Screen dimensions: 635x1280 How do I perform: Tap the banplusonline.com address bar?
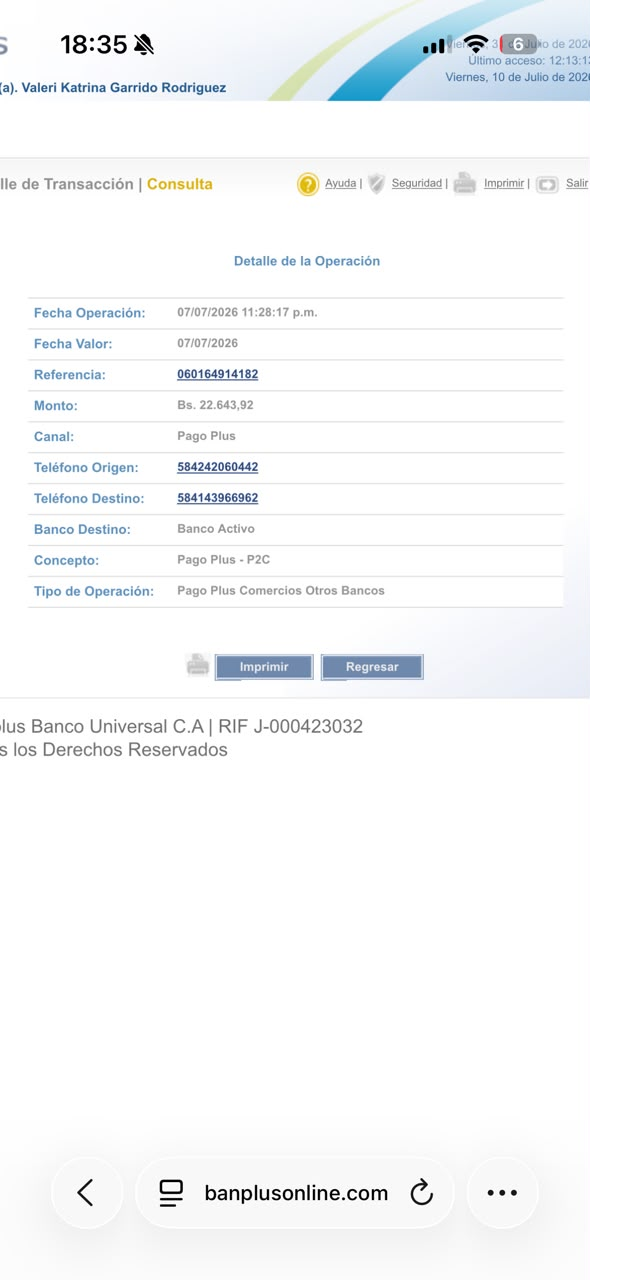pyautogui.click(x=295, y=1192)
